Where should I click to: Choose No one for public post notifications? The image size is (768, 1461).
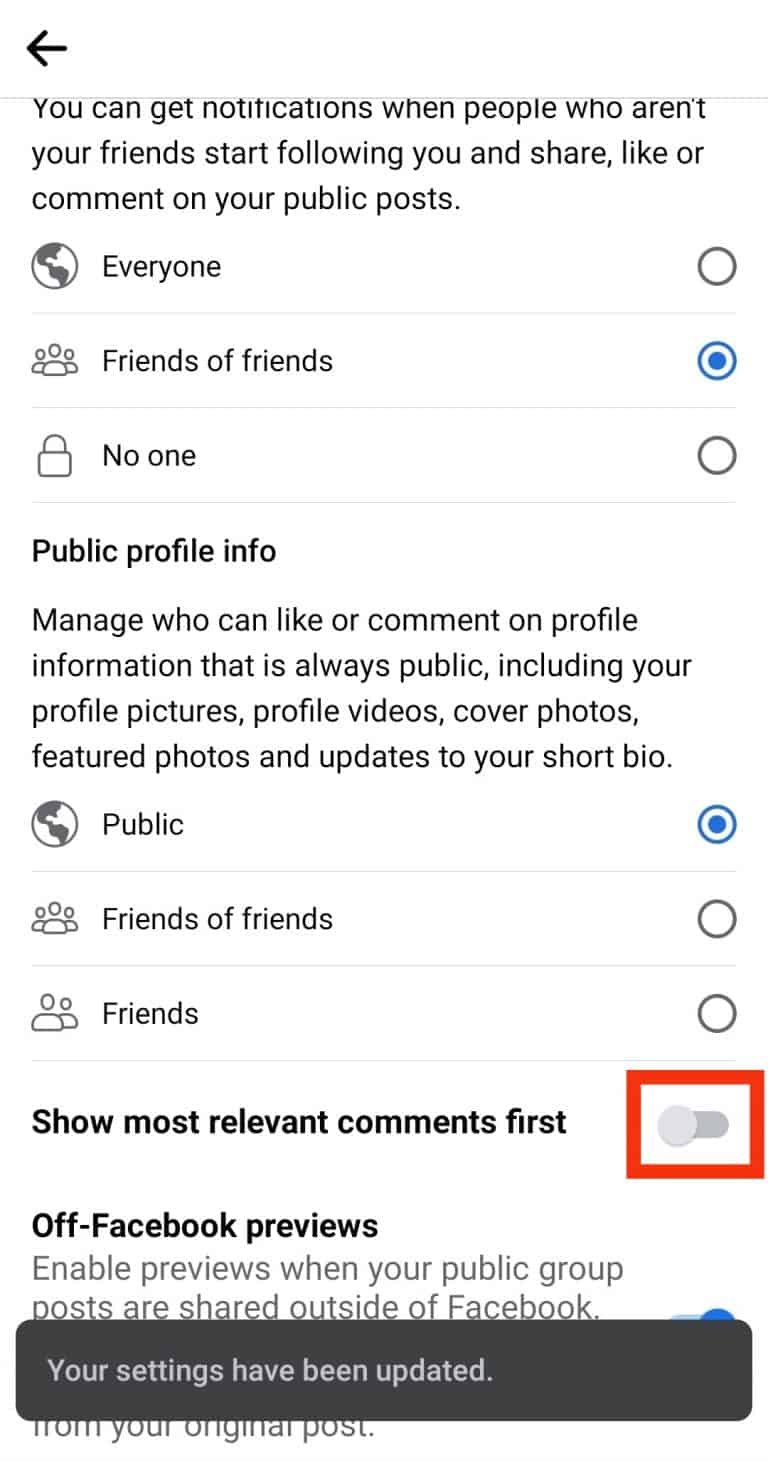(x=716, y=456)
